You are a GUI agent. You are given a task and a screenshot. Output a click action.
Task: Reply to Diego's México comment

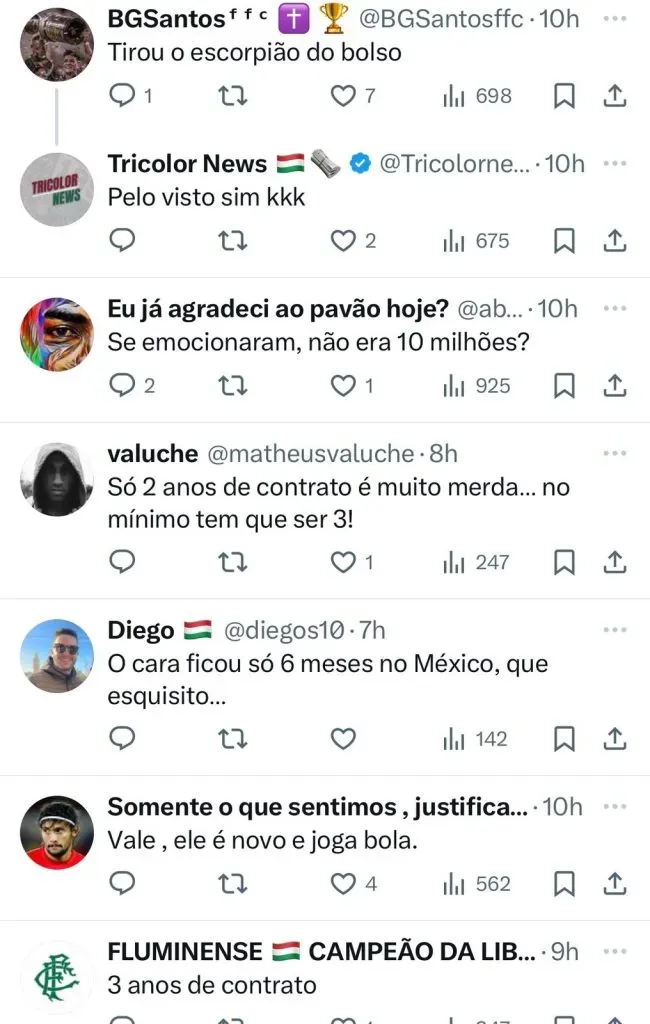(x=122, y=739)
